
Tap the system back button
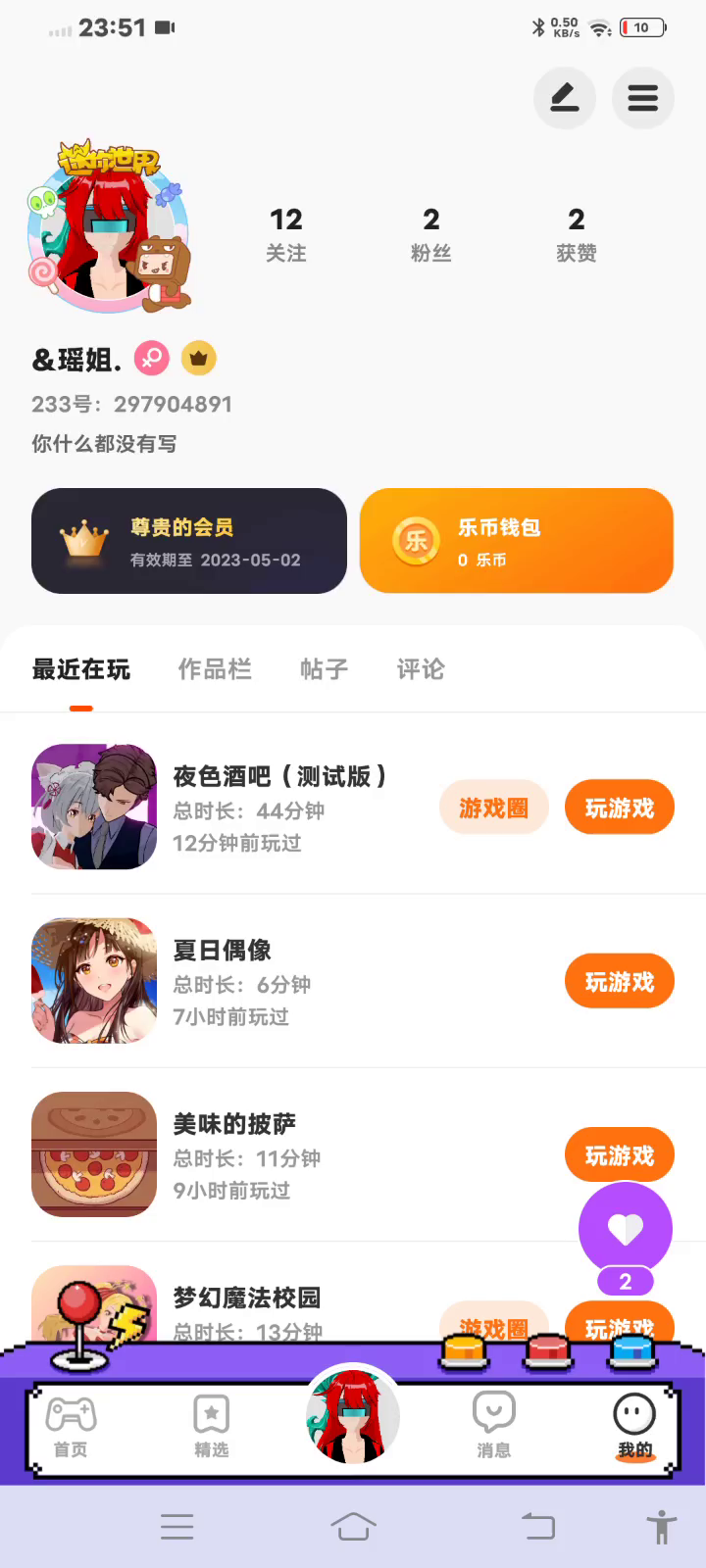click(x=537, y=1526)
